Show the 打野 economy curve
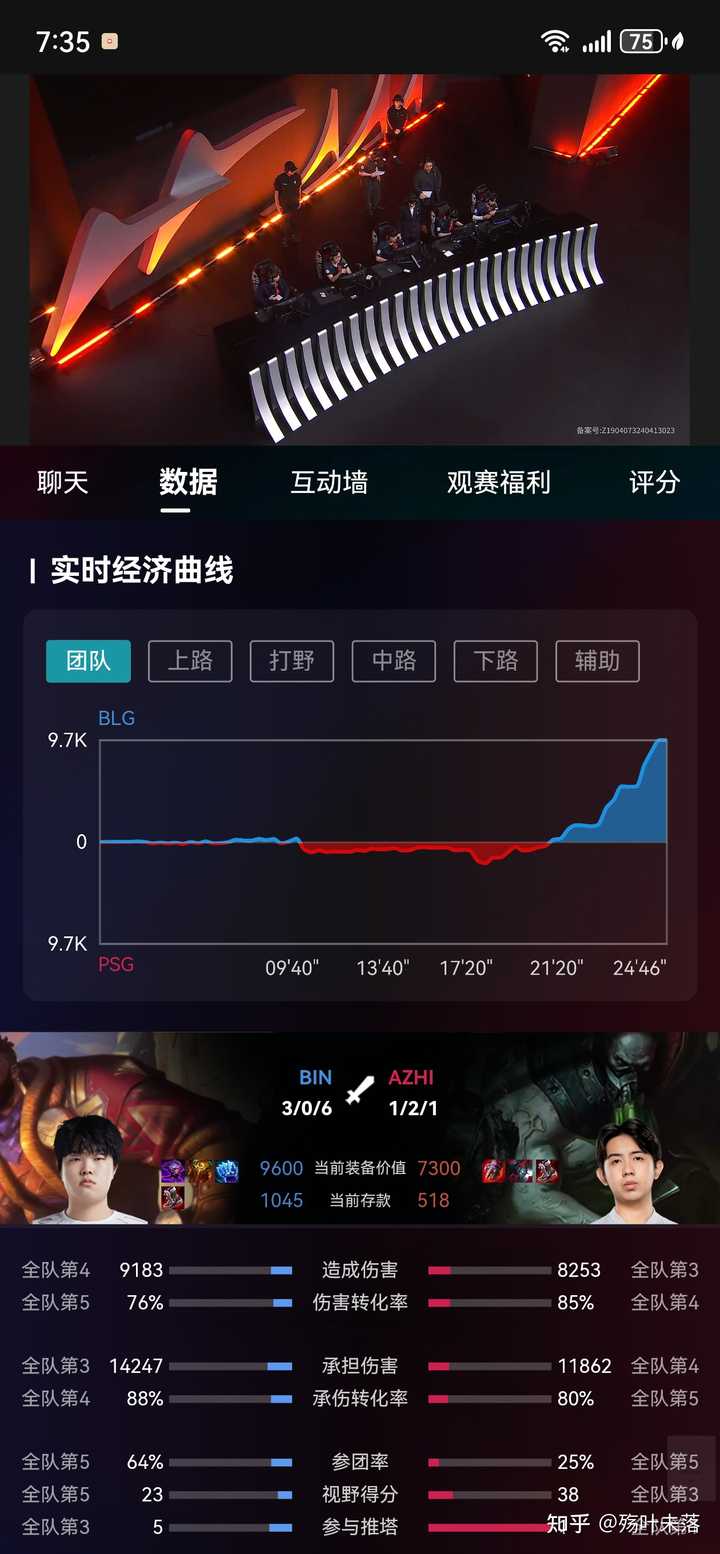The width and height of the screenshot is (720, 1554). point(292,661)
